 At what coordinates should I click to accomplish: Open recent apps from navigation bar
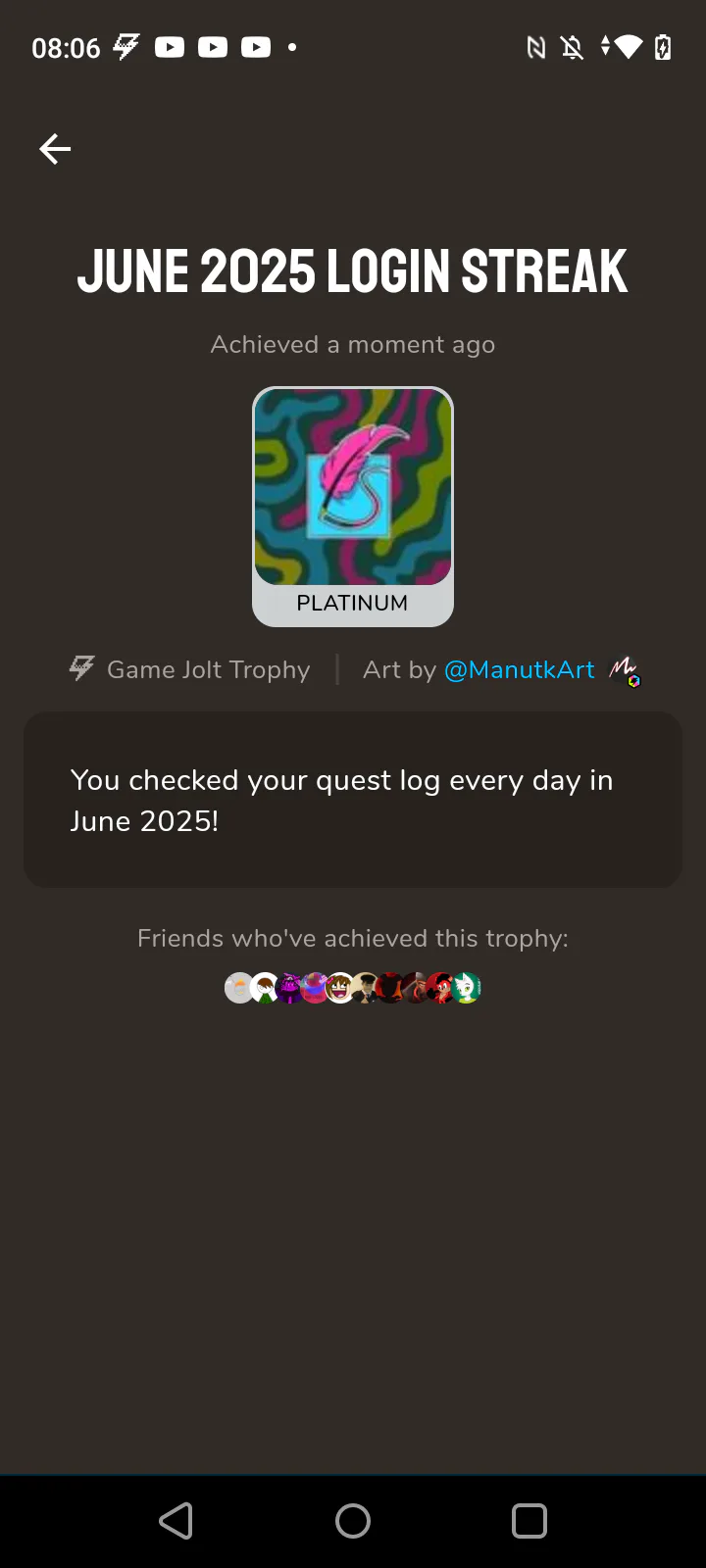pyautogui.click(x=529, y=1521)
